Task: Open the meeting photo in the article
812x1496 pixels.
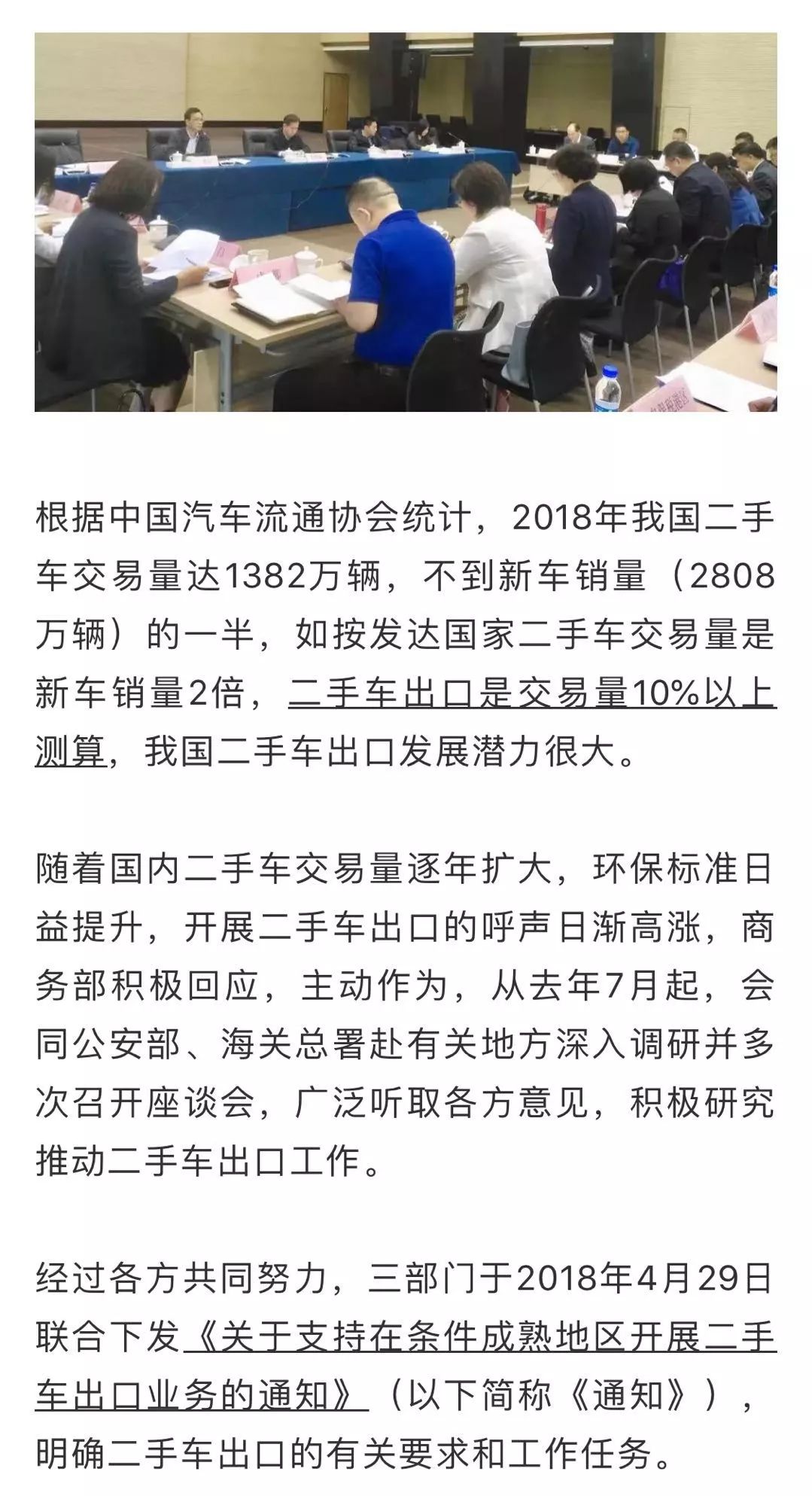Action: 406,222
